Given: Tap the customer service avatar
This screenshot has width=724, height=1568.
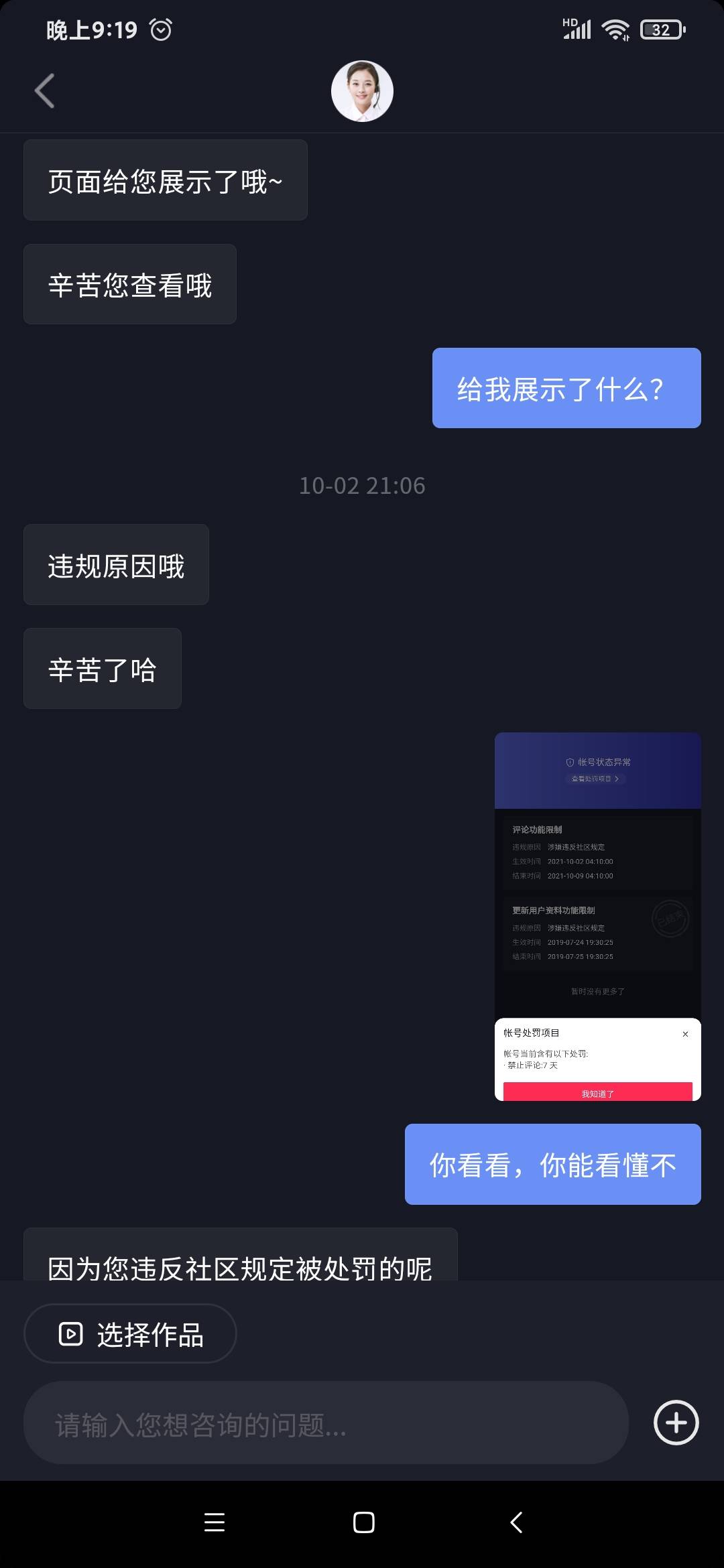Looking at the screenshot, I should (x=362, y=91).
